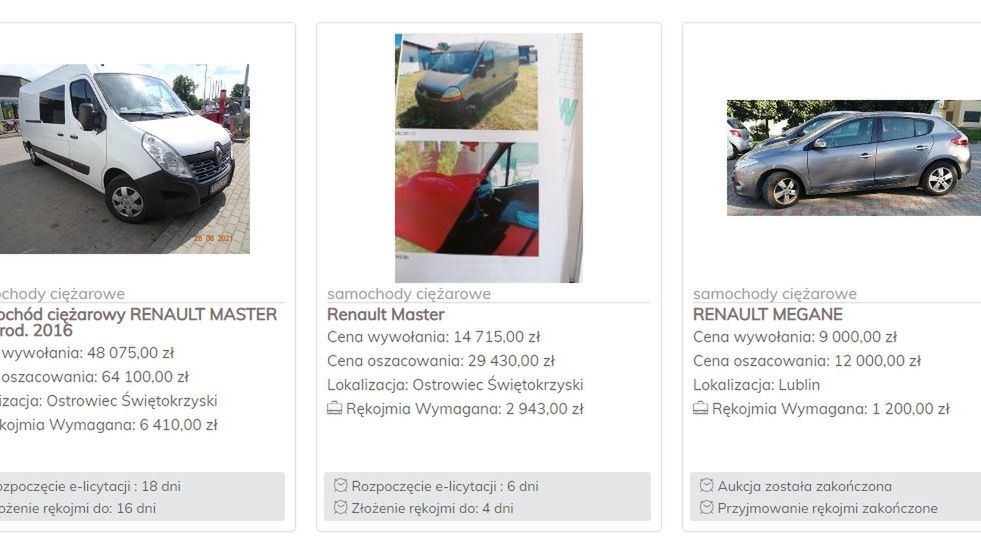This screenshot has width=981, height=552.
Task: Open the white Renault Master 2016 auction photo
Action: coord(124,158)
